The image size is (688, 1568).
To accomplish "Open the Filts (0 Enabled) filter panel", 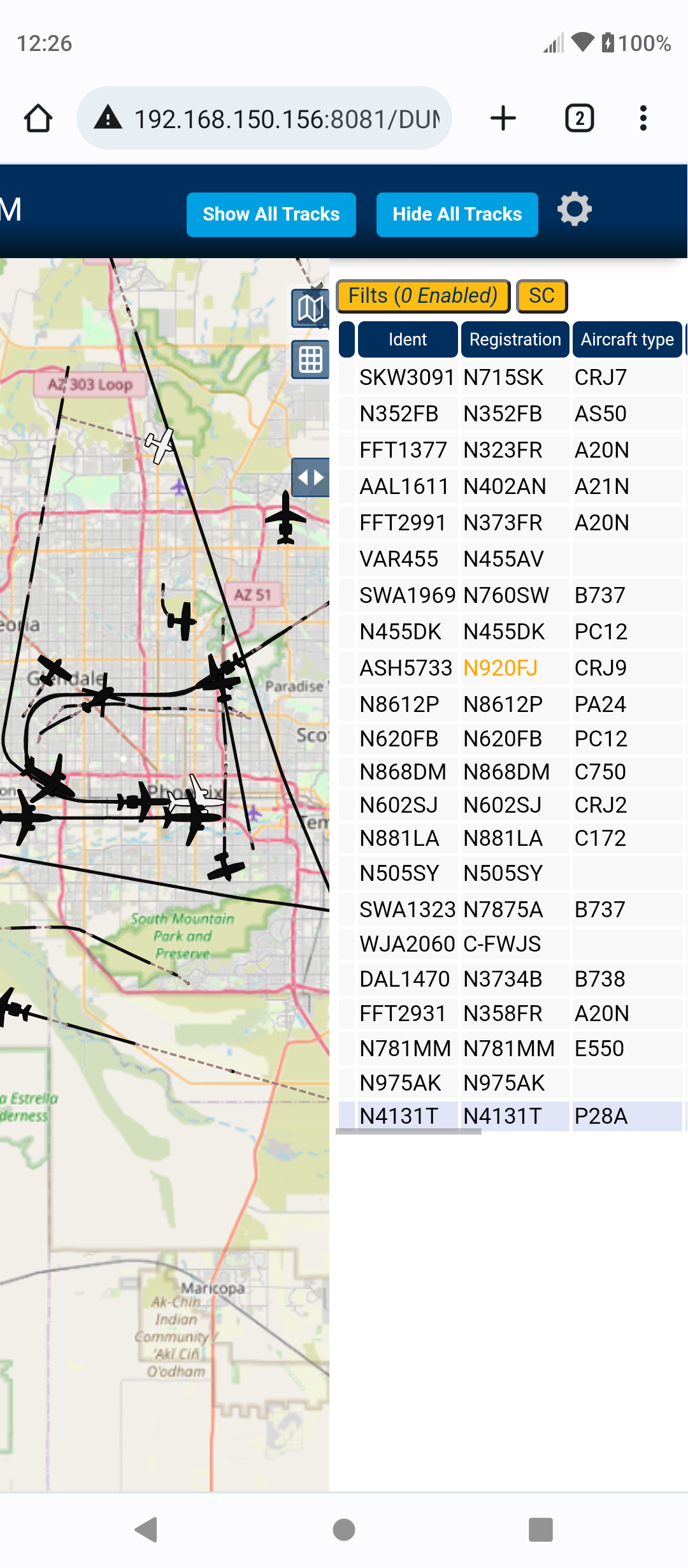I will pyautogui.click(x=423, y=296).
